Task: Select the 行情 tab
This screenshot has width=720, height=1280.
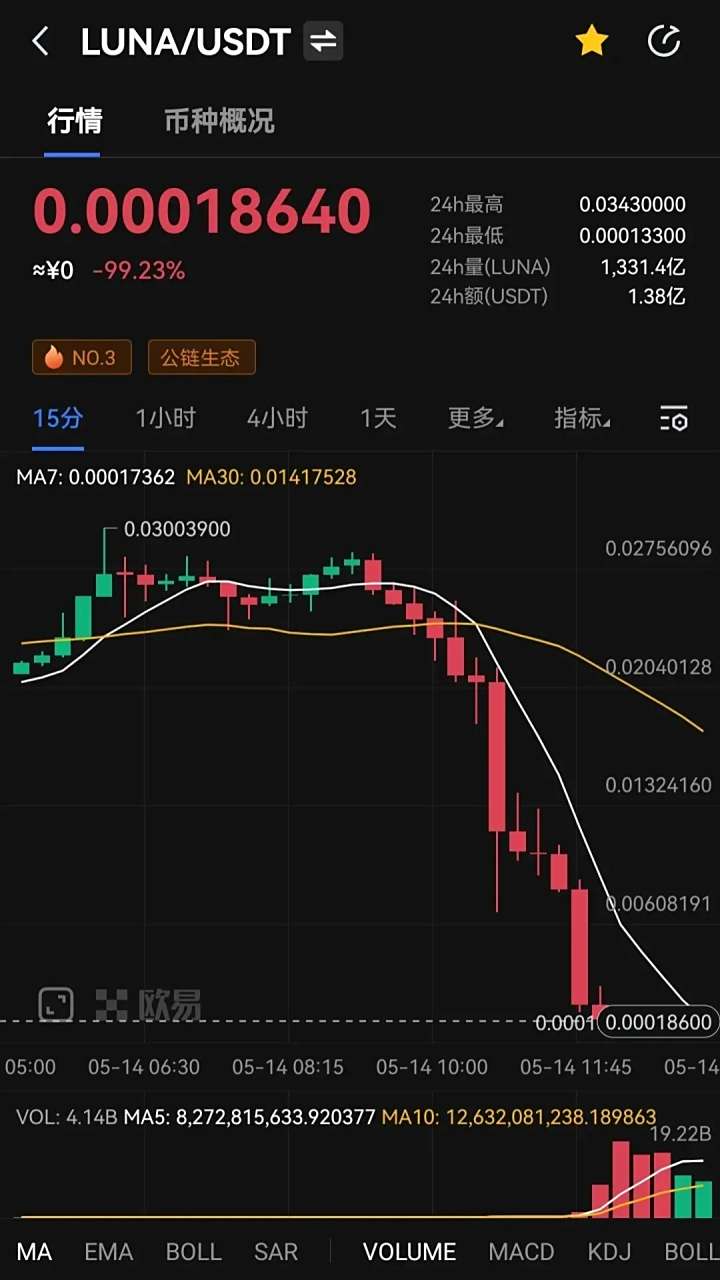Action: [x=74, y=121]
